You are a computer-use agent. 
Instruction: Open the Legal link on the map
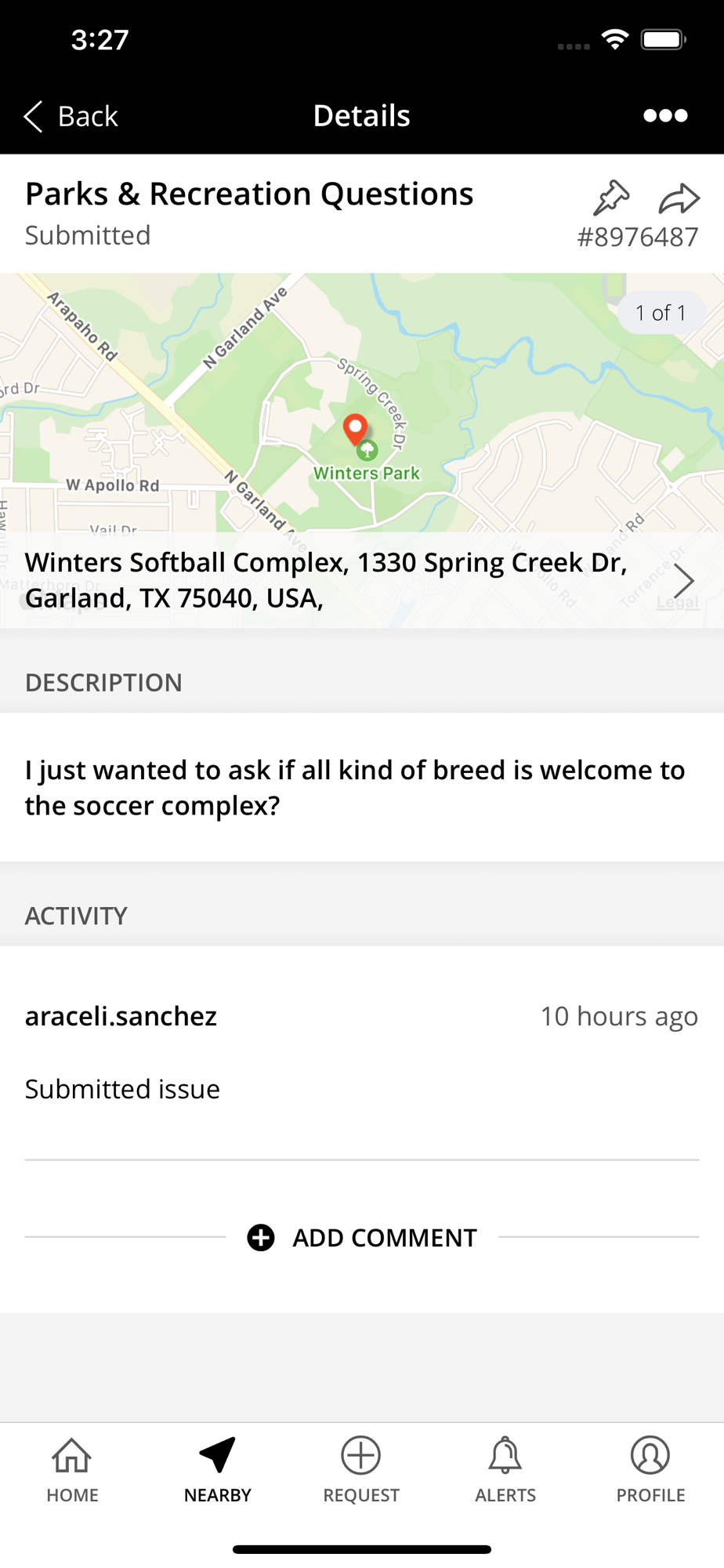(x=677, y=602)
